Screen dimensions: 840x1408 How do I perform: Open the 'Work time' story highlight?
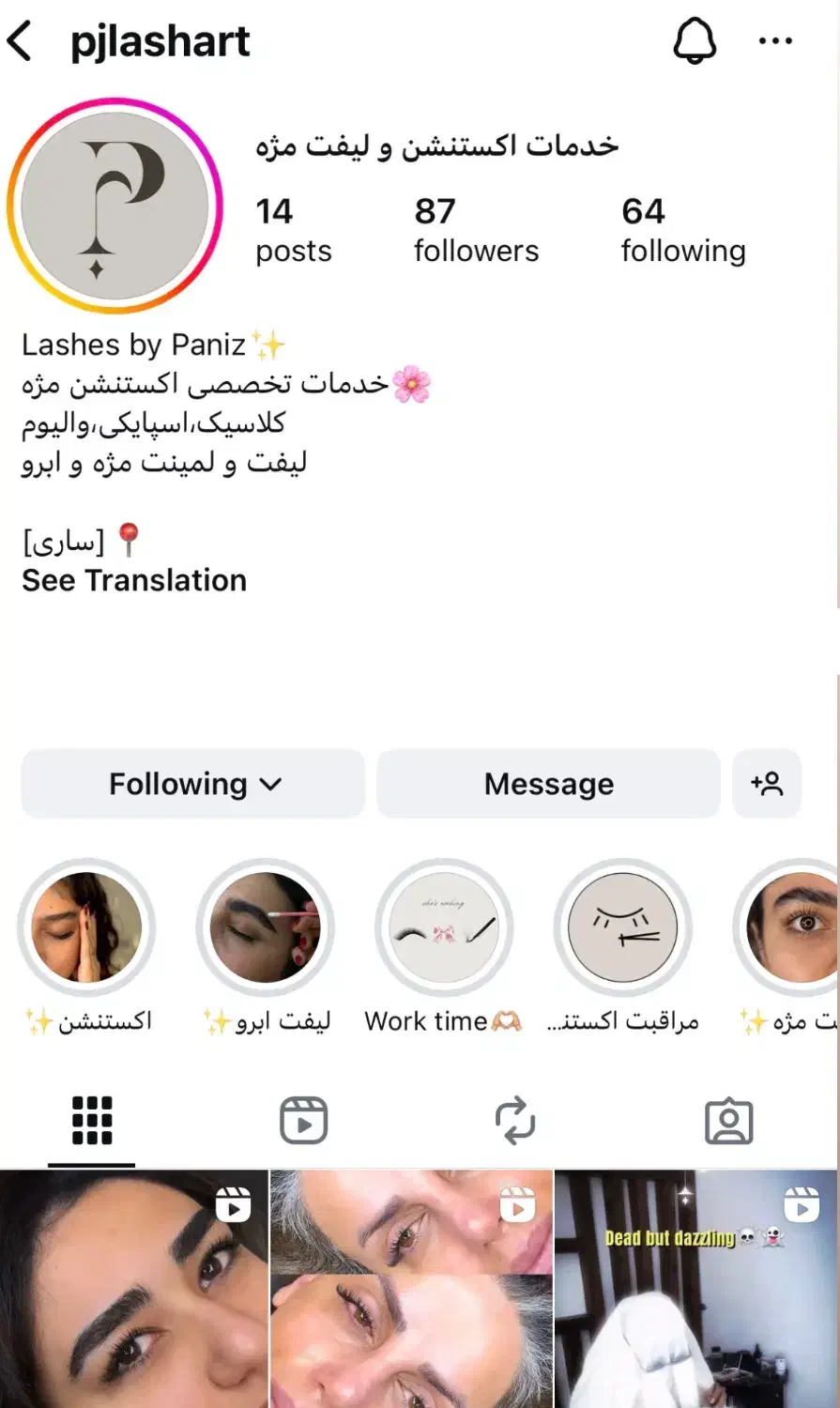tap(444, 926)
